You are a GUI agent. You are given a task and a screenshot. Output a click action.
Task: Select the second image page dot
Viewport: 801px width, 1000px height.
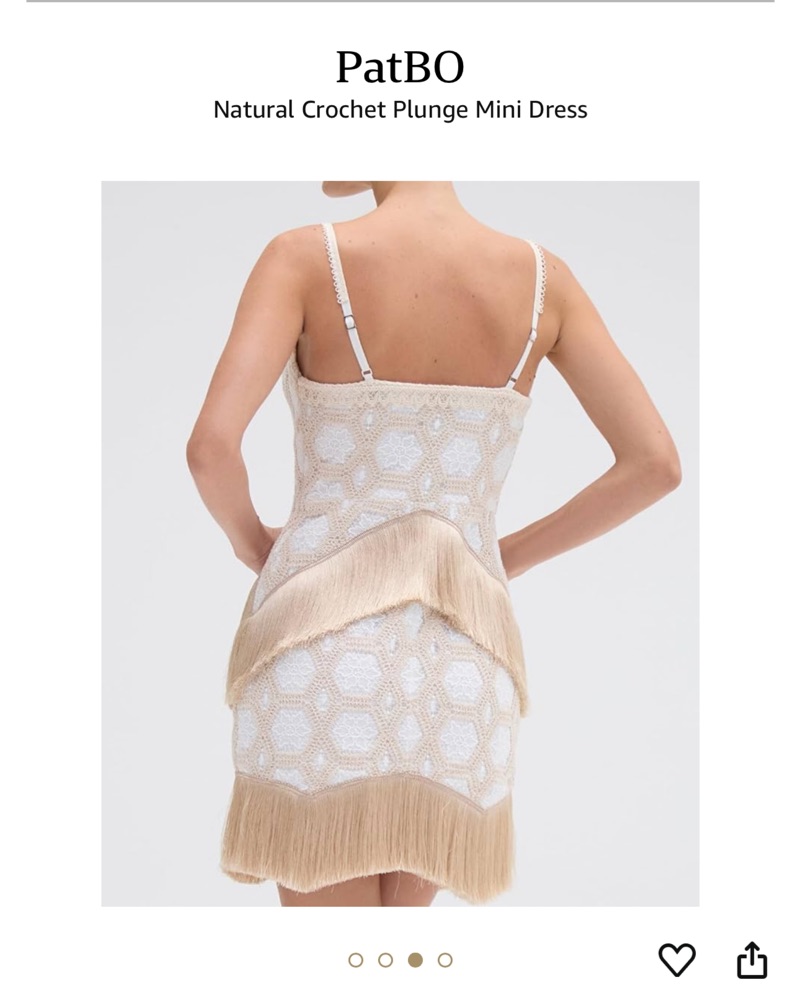385,960
